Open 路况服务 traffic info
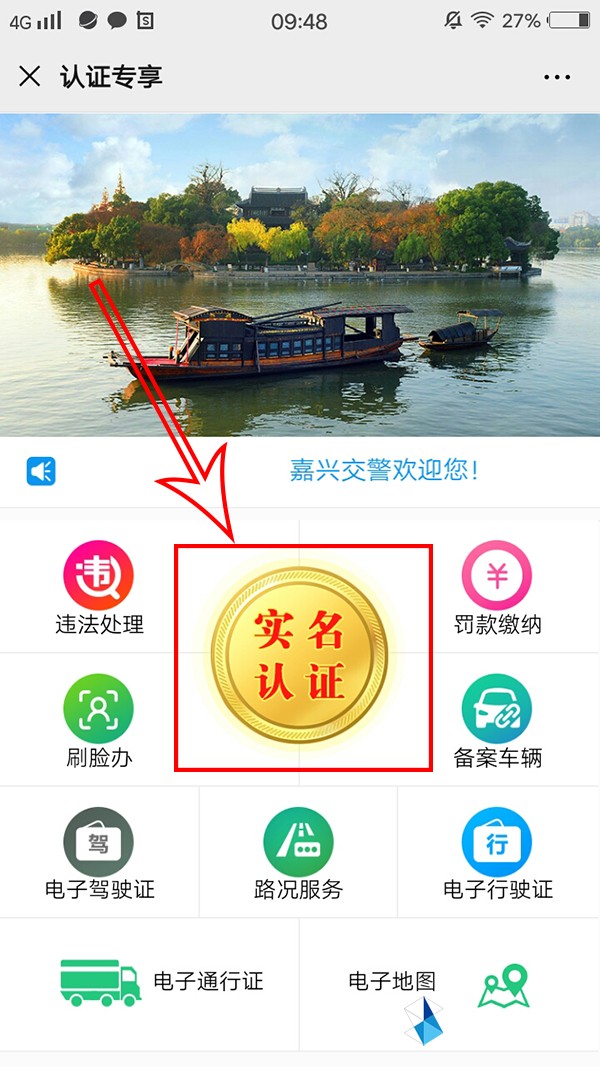The height and width of the screenshot is (1067, 600). pyautogui.click(x=298, y=853)
